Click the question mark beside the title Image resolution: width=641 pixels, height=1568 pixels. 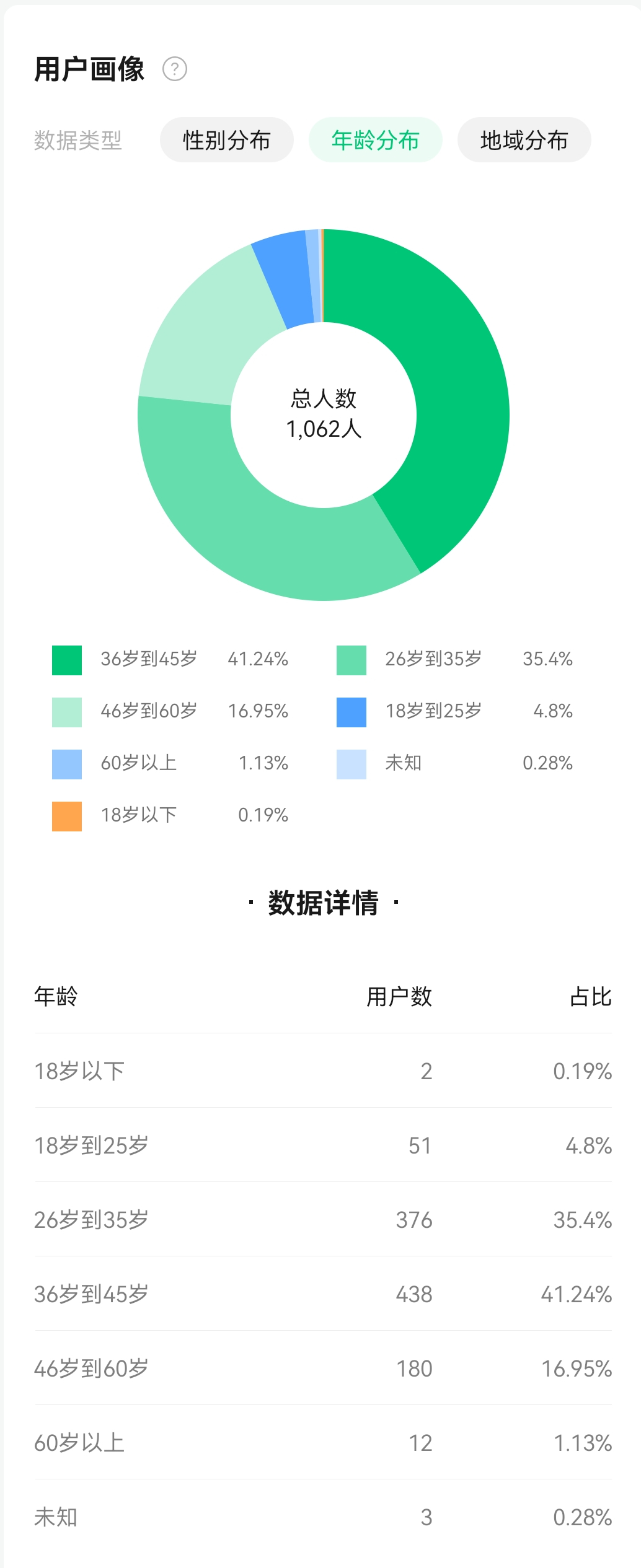[177, 70]
